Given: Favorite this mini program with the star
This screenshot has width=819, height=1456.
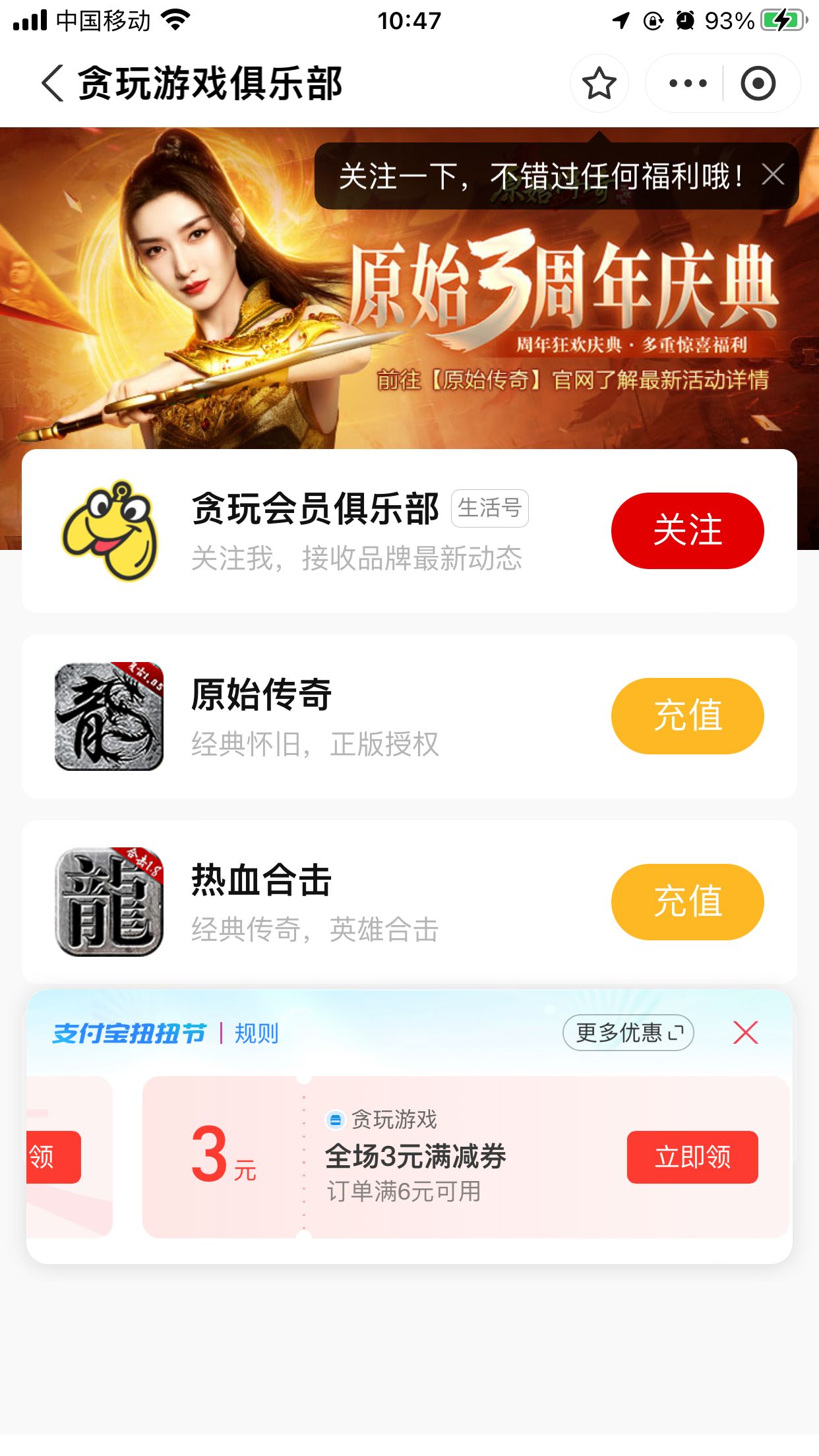Looking at the screenshot, I should point(599,84).
